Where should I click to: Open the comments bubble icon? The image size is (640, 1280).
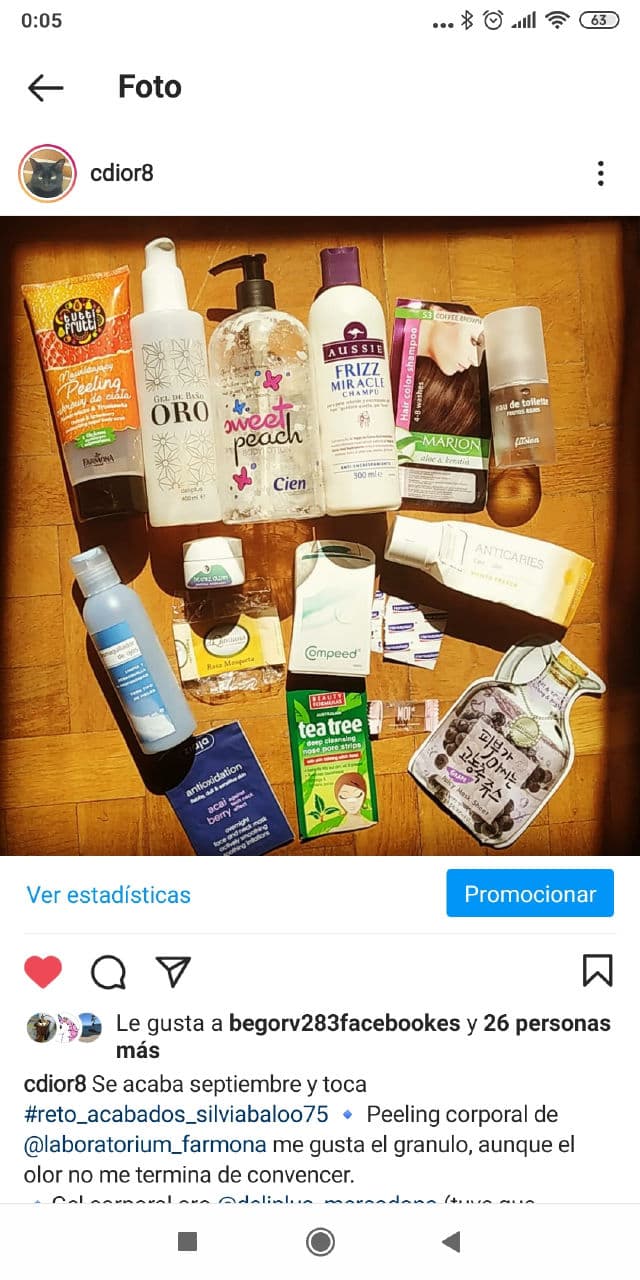(108, 971)
